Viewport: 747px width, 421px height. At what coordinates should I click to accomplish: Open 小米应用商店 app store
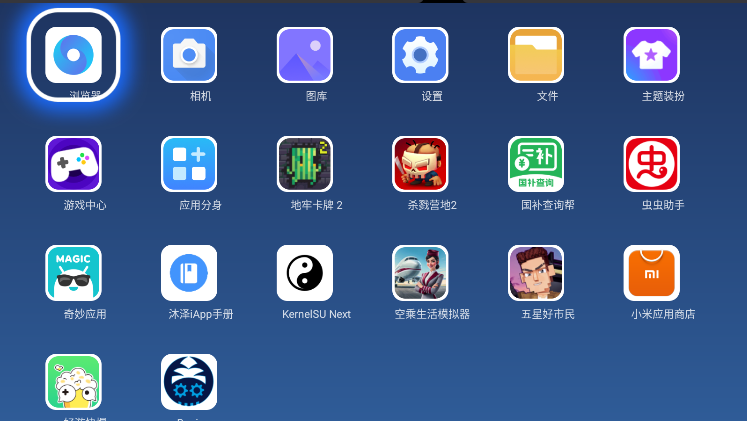point(652,273)
